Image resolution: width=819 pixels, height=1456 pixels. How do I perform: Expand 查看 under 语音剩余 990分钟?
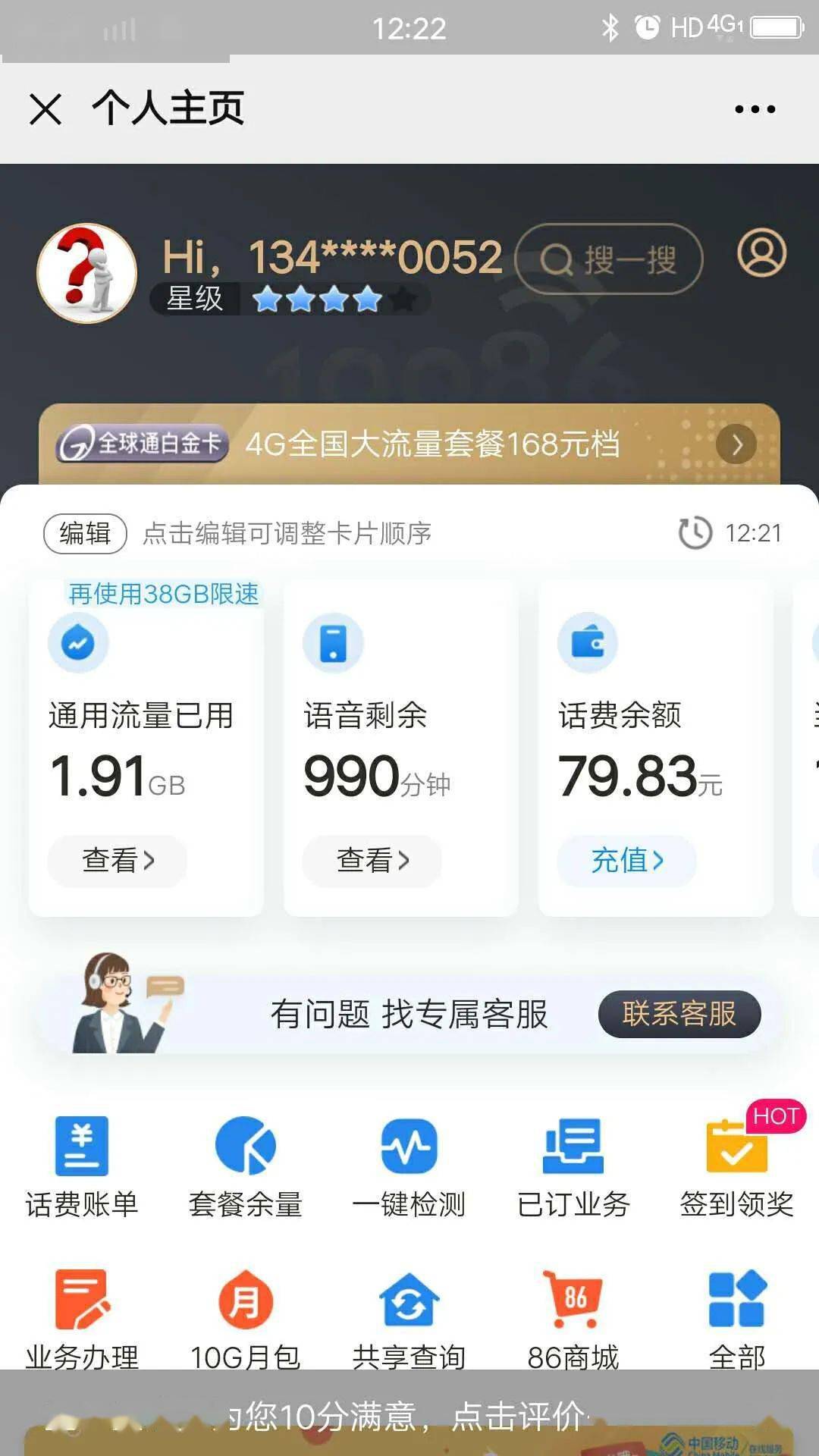[371, 861]
